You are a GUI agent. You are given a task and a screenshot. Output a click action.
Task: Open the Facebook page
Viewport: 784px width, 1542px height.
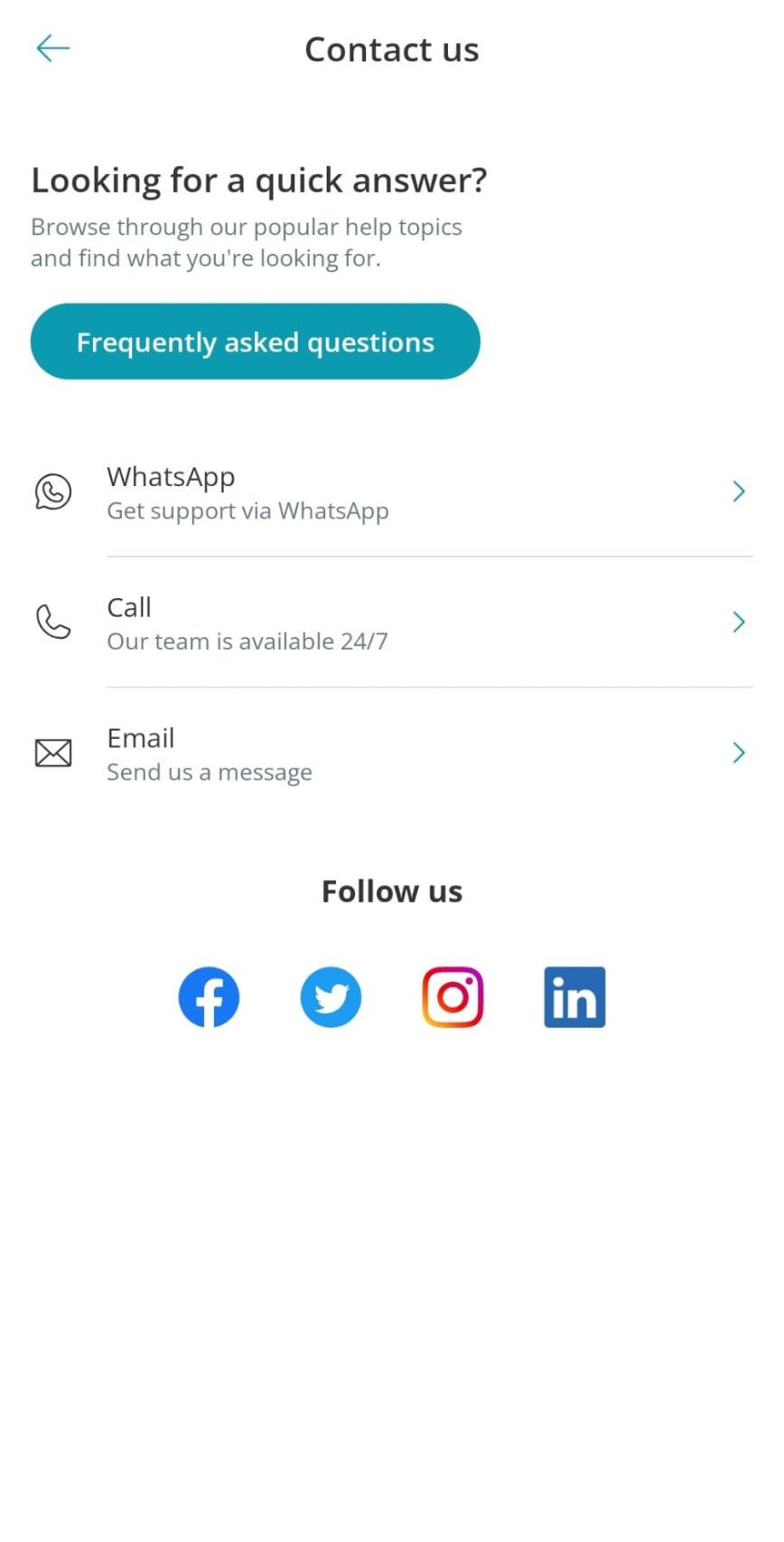(x=209, y=997)
